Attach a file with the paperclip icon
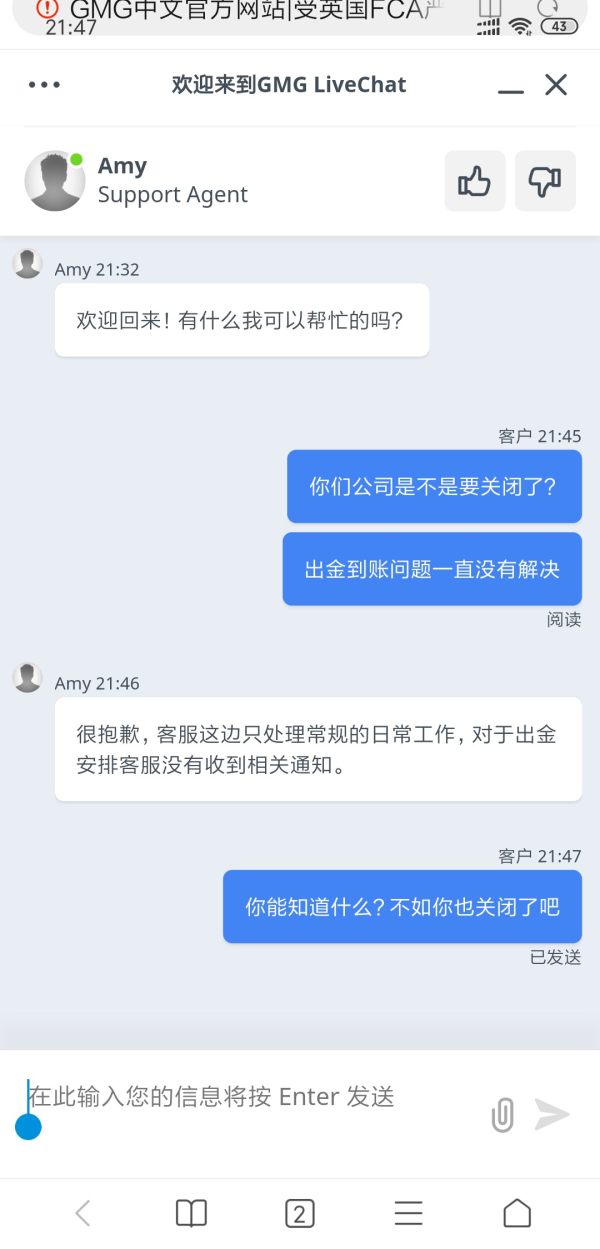 tap(503, 1114)
